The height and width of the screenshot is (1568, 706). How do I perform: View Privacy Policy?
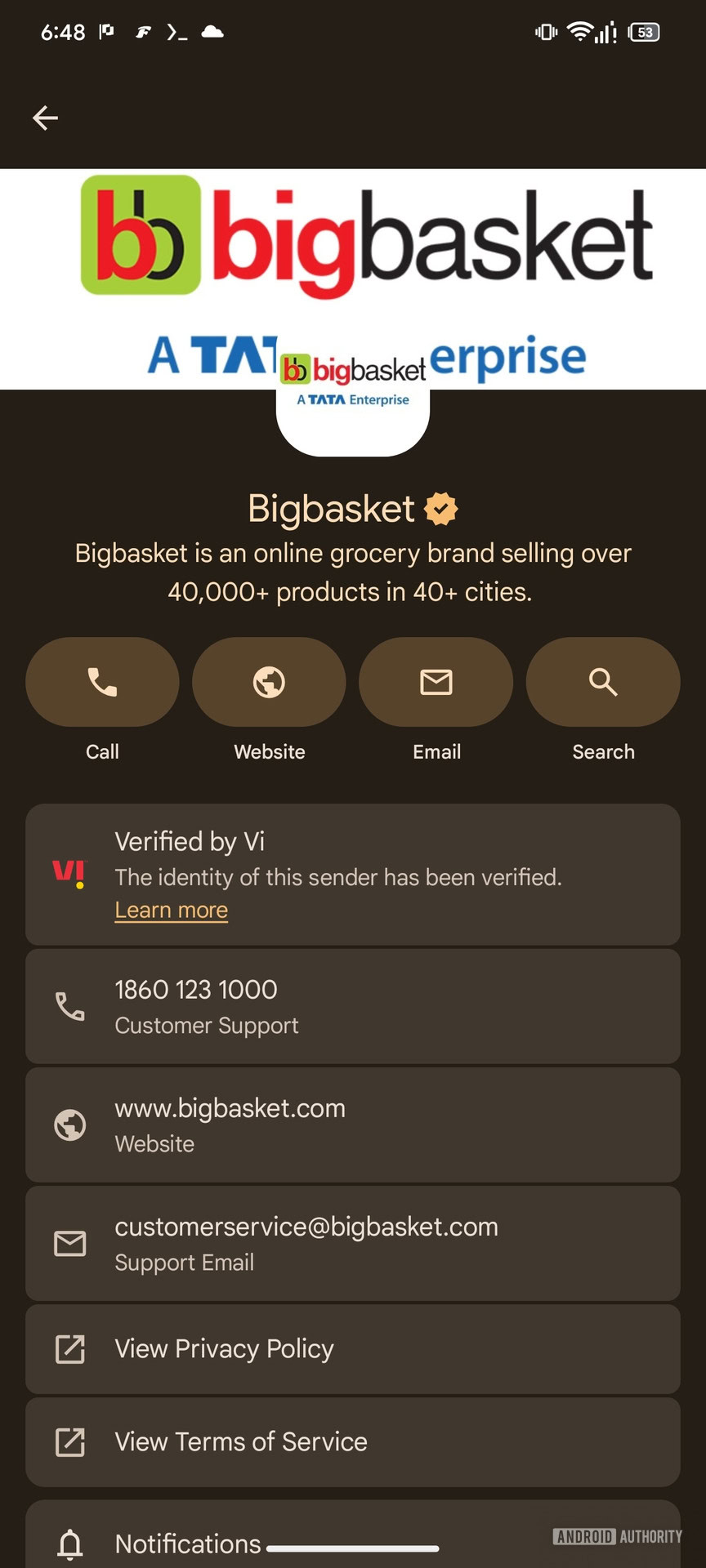[353, 1349]
